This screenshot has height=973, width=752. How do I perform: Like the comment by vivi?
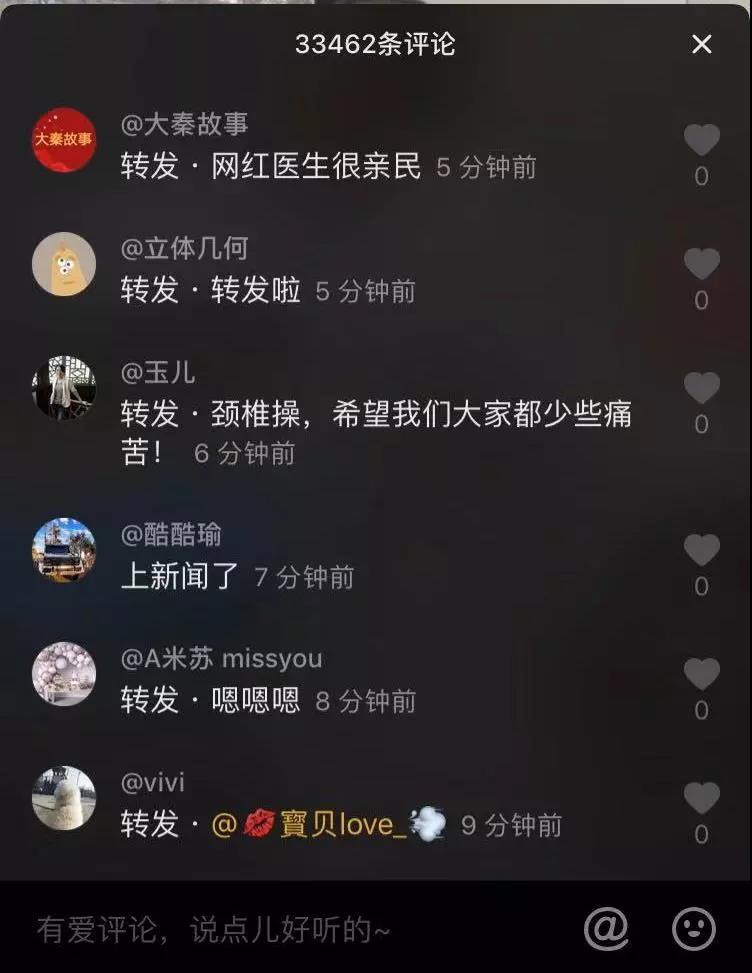coord(701,799)
